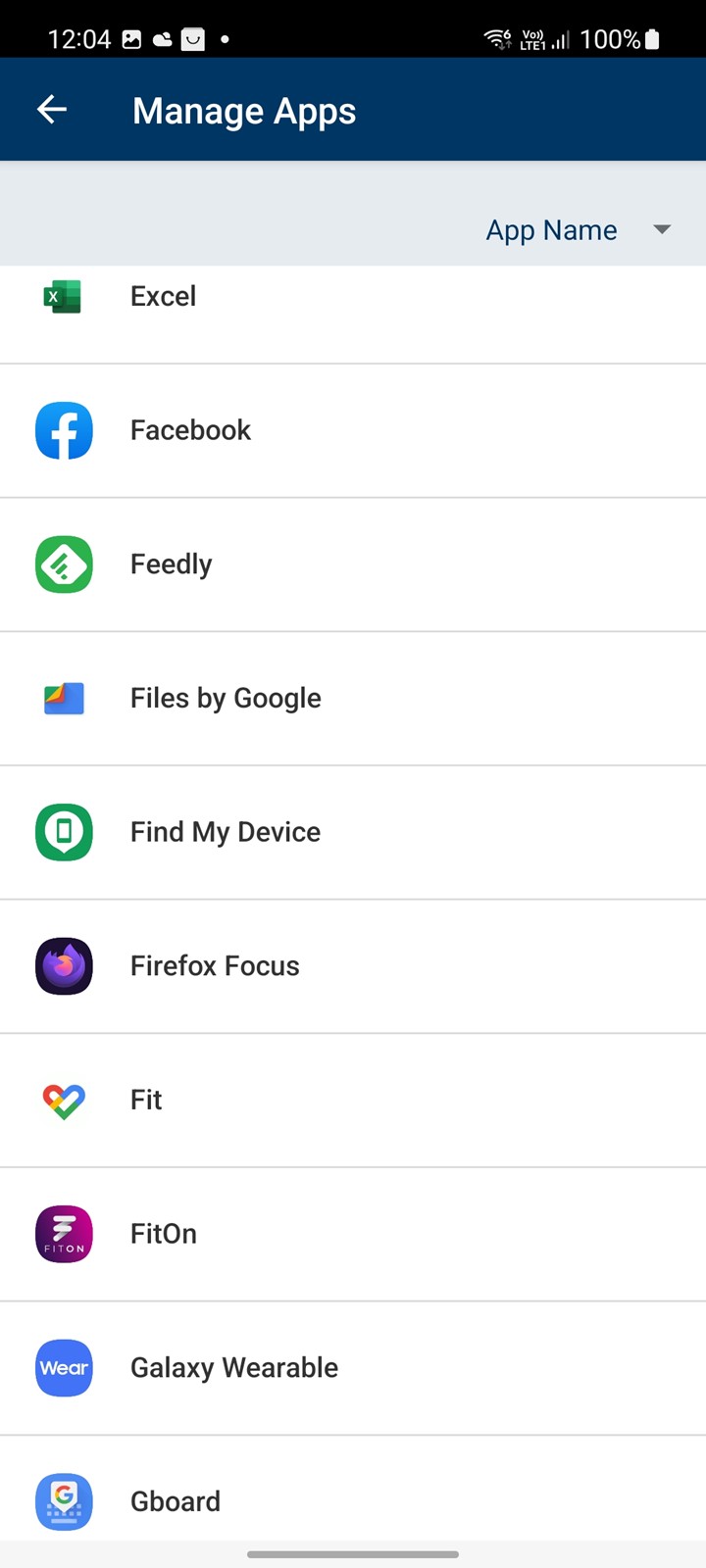Choose Files by Google
This screenshot has width=706, height=1568.
353,699
